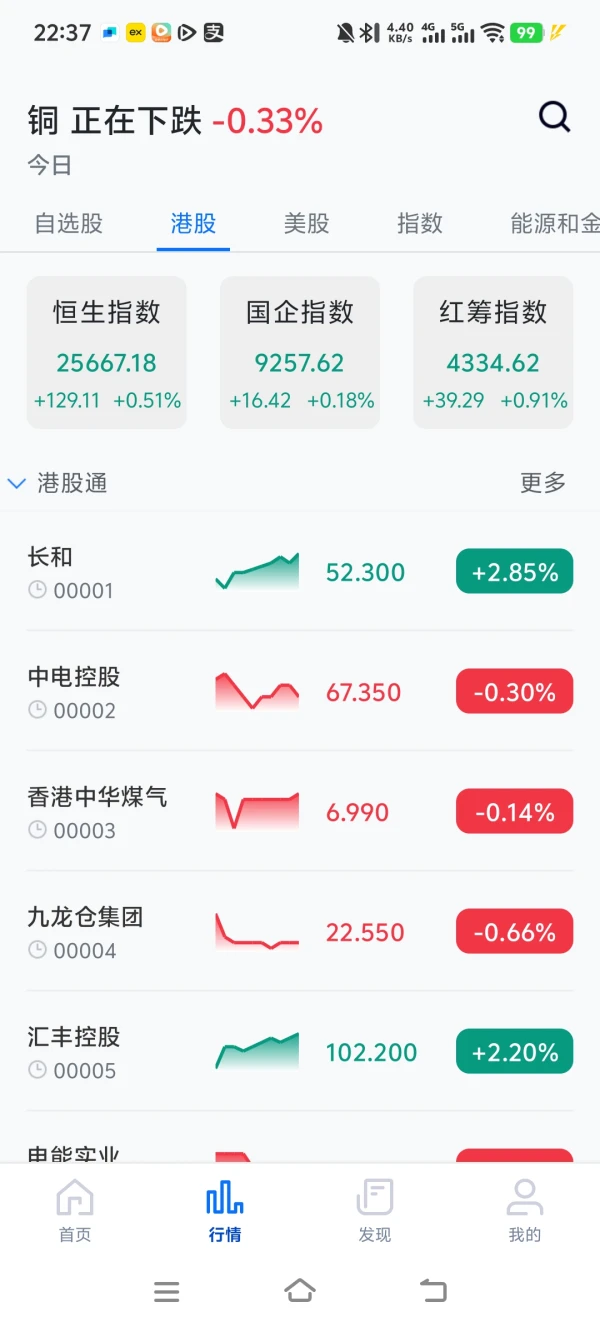
Task: Switch to the 发现 tab
Action: [x=375, y=1210]
